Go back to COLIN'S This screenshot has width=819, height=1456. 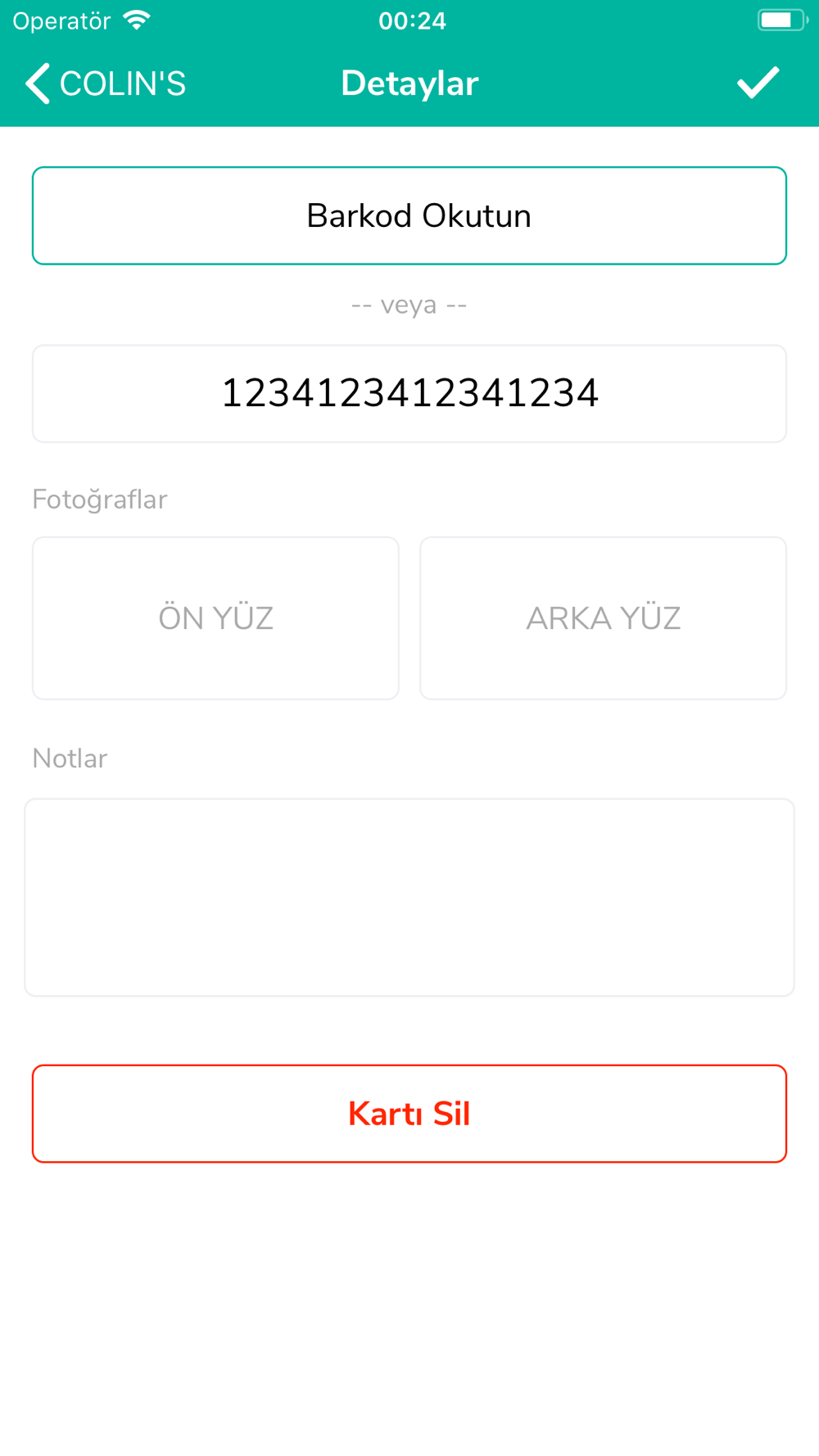pyautogui.click(x=105, y=84)
